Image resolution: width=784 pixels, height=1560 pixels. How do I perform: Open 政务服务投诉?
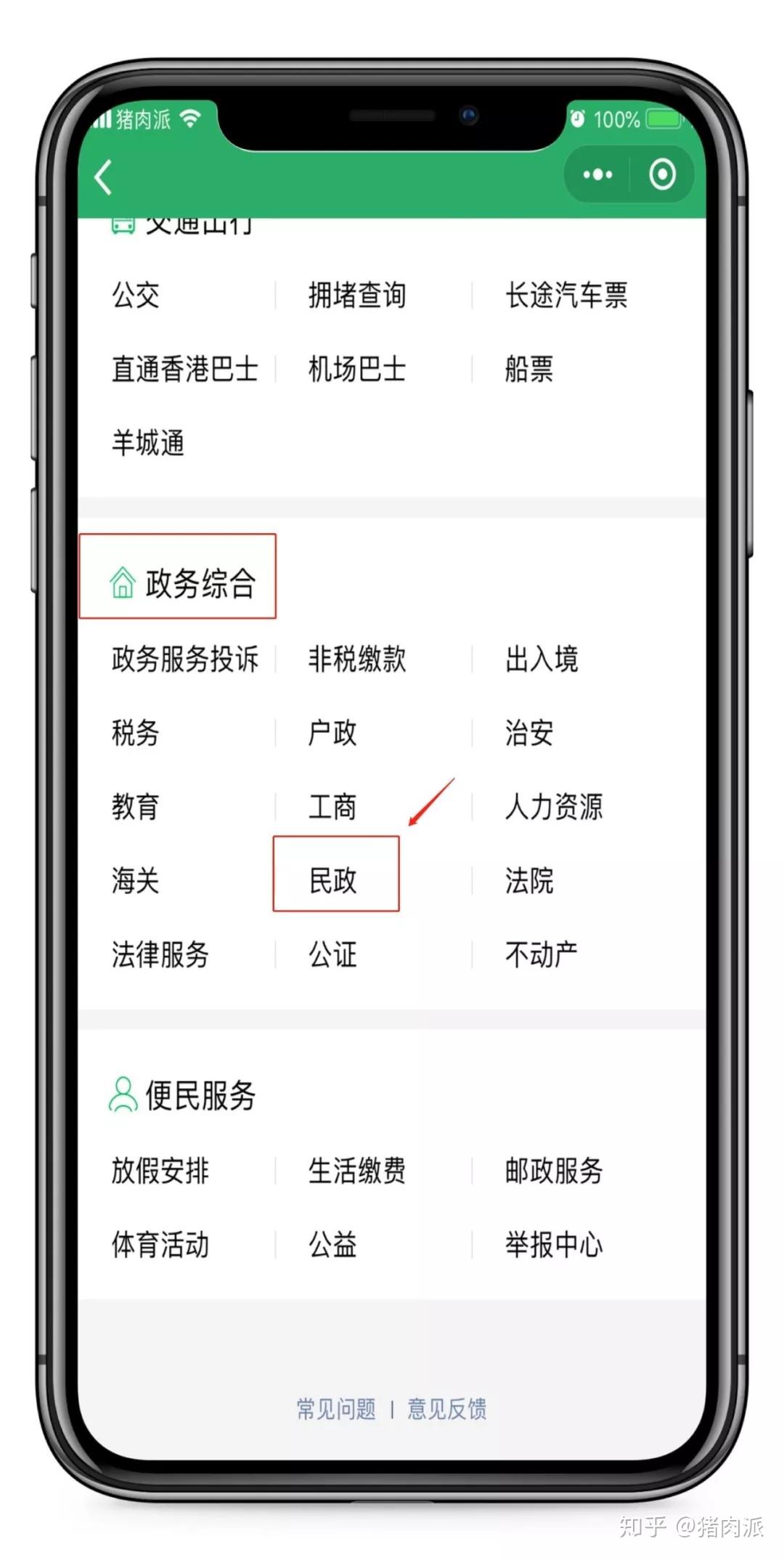pos(185,659)
